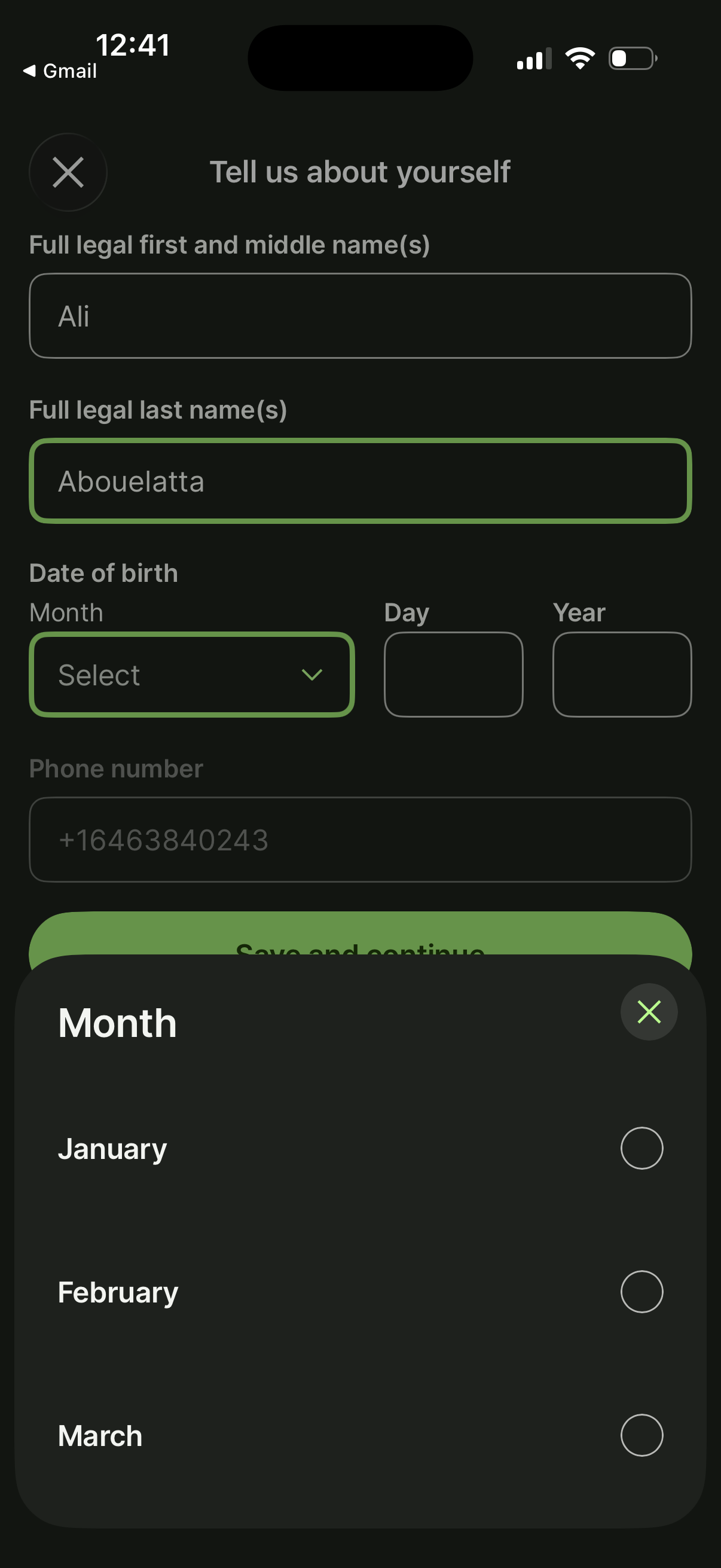Tap the Tell us about yourself heading
The height and width of the screenshot is (1568, 721).
point(359,172)
